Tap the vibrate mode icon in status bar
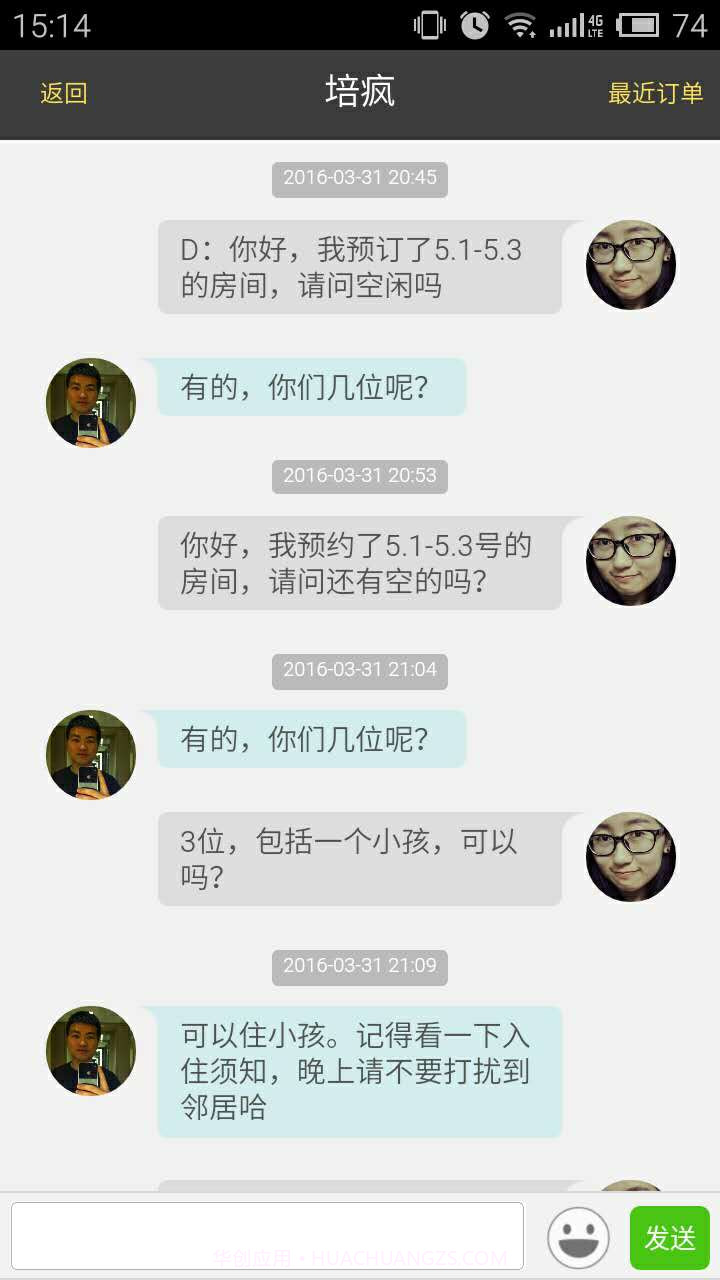This screenshot has width=720, height=1280. (432, 26)
